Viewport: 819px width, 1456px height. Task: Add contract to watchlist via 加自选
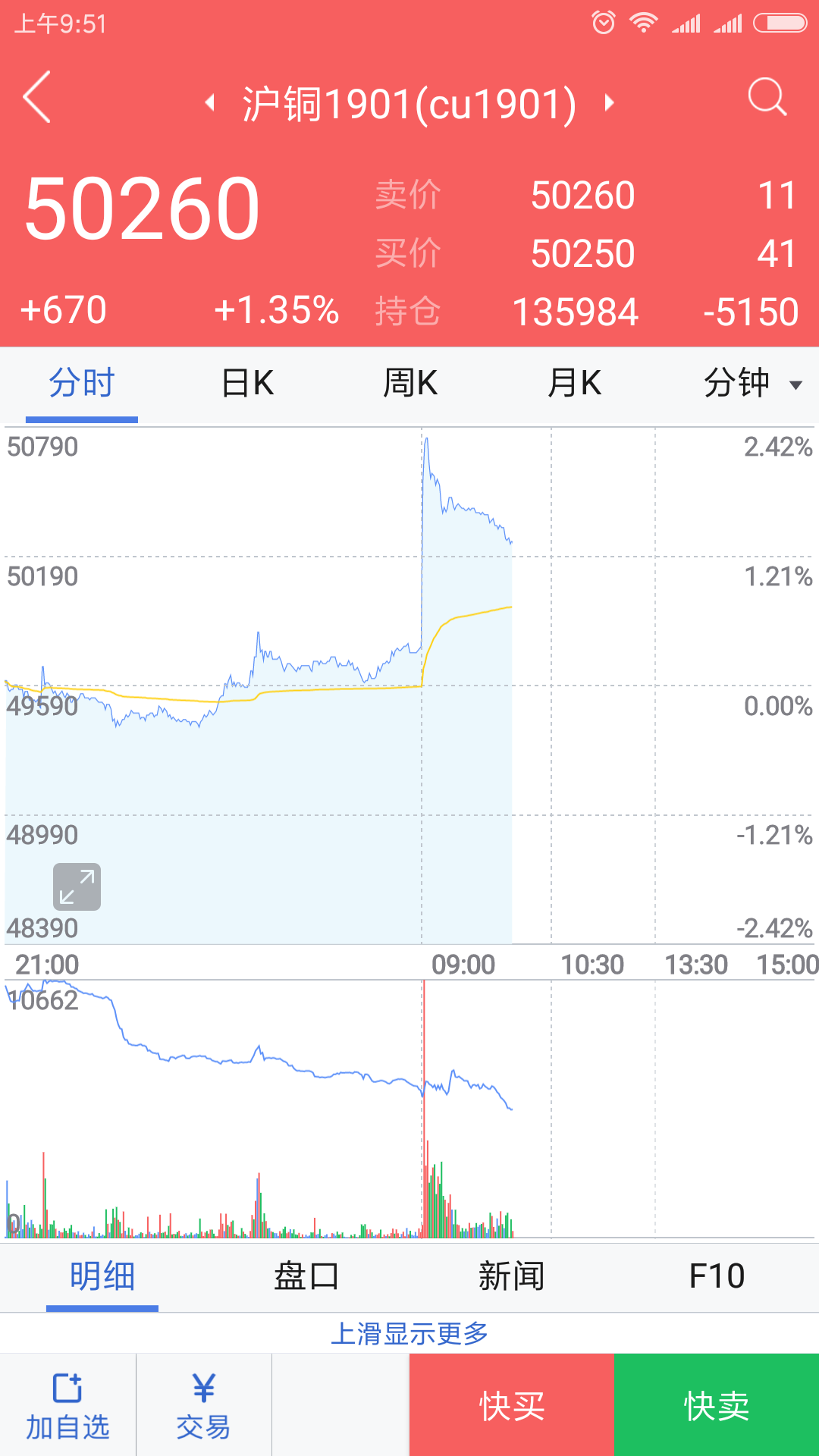coord(67,1405)
